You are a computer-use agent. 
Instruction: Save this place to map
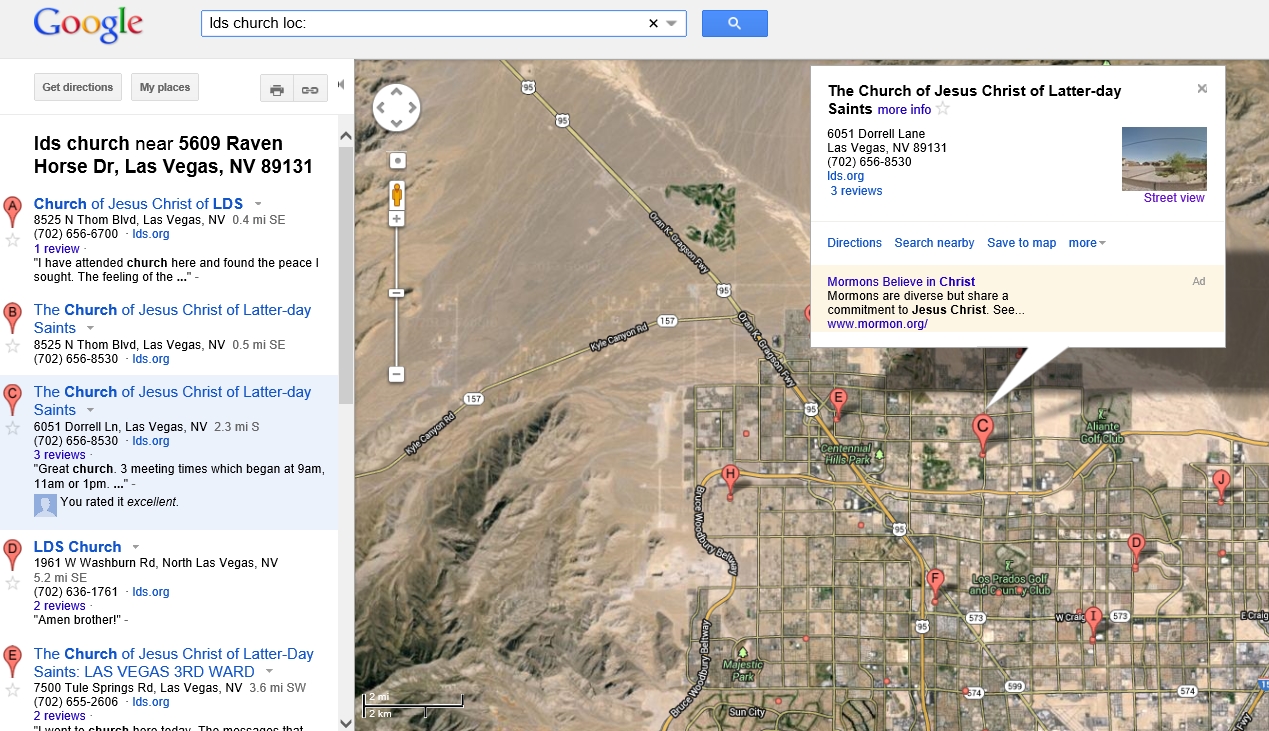click(1021, 243)
